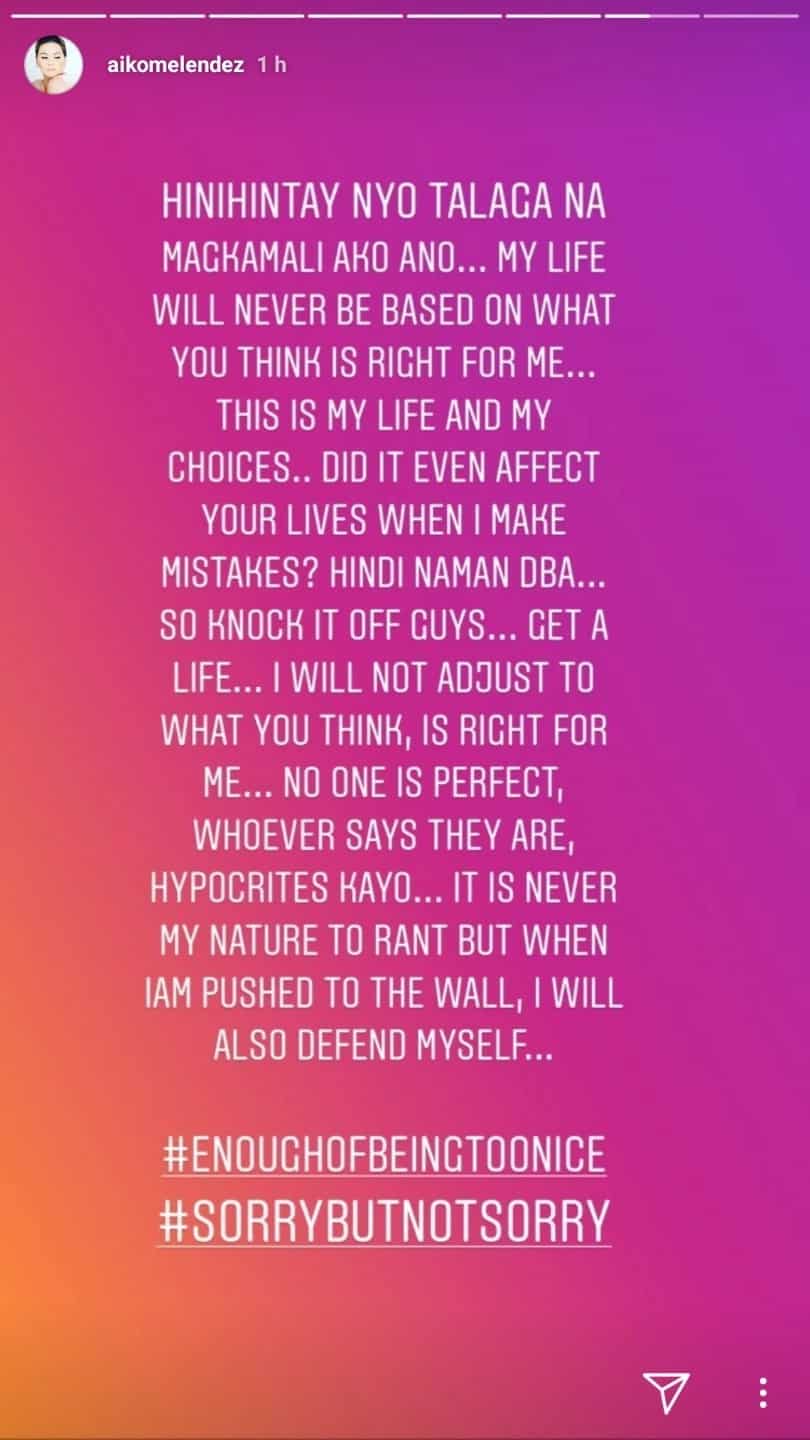Open the #ENOUGHOFBEINGTOONICE hashtag
Image resolution: width=810 pixels, height=1440 pixels.
(384, 1155)
